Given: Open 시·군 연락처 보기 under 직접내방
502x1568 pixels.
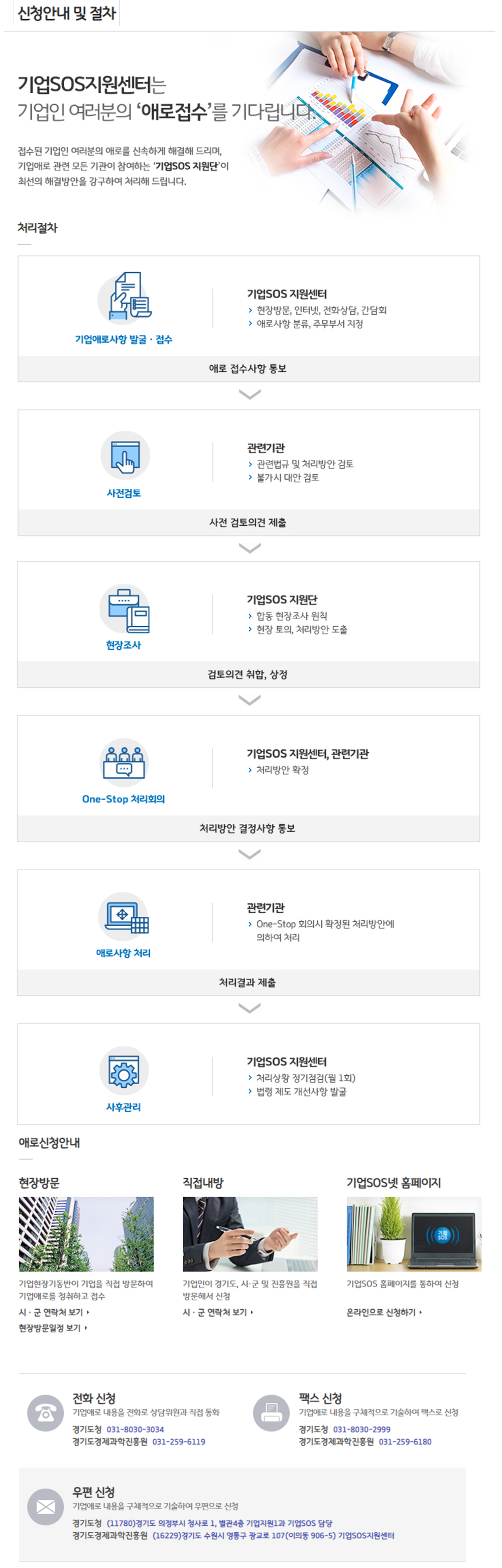Looking at the screenshot, I should click(x=217, y=1312).
